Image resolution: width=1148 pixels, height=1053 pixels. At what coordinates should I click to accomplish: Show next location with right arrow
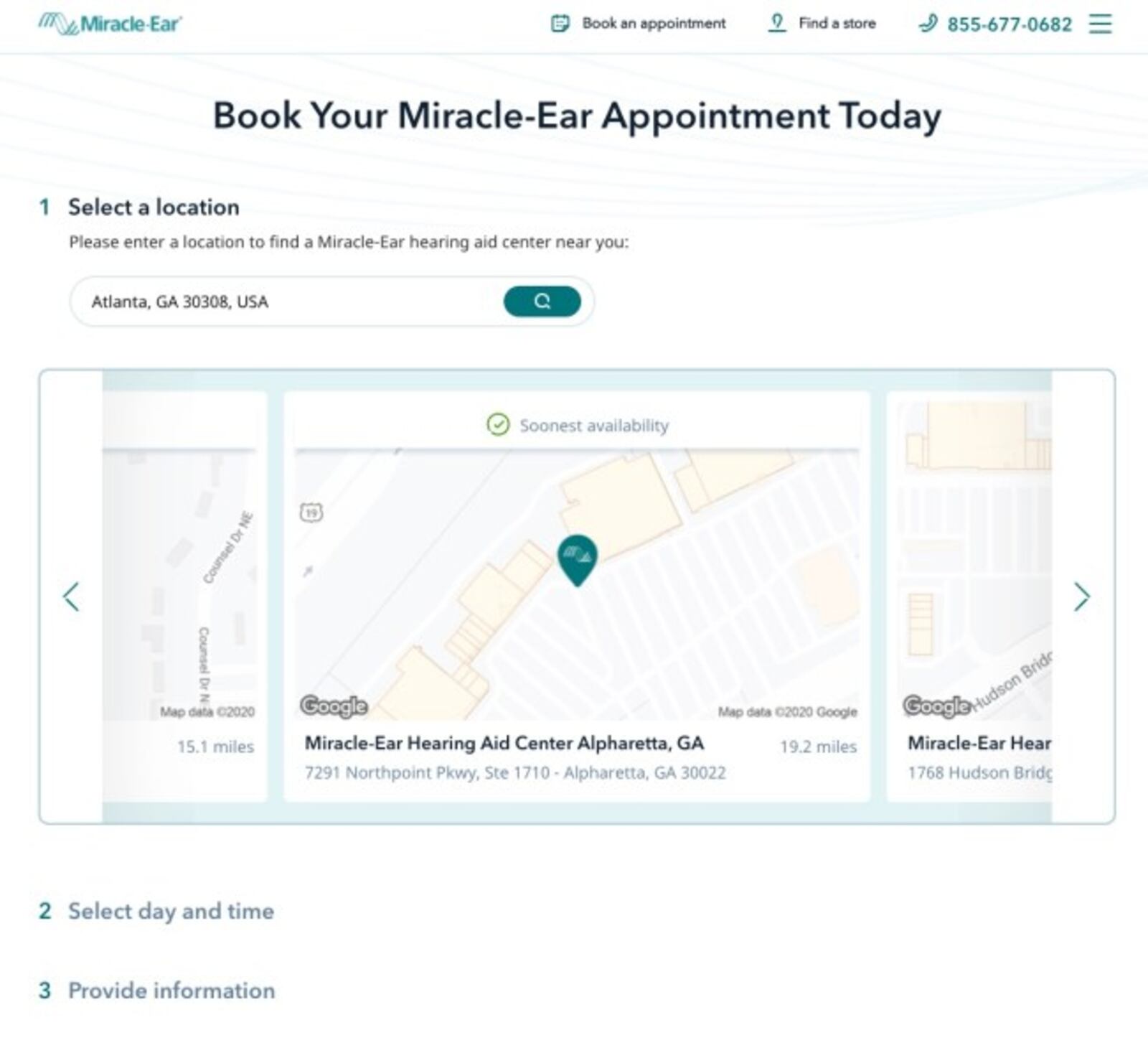coord(1081,596)
